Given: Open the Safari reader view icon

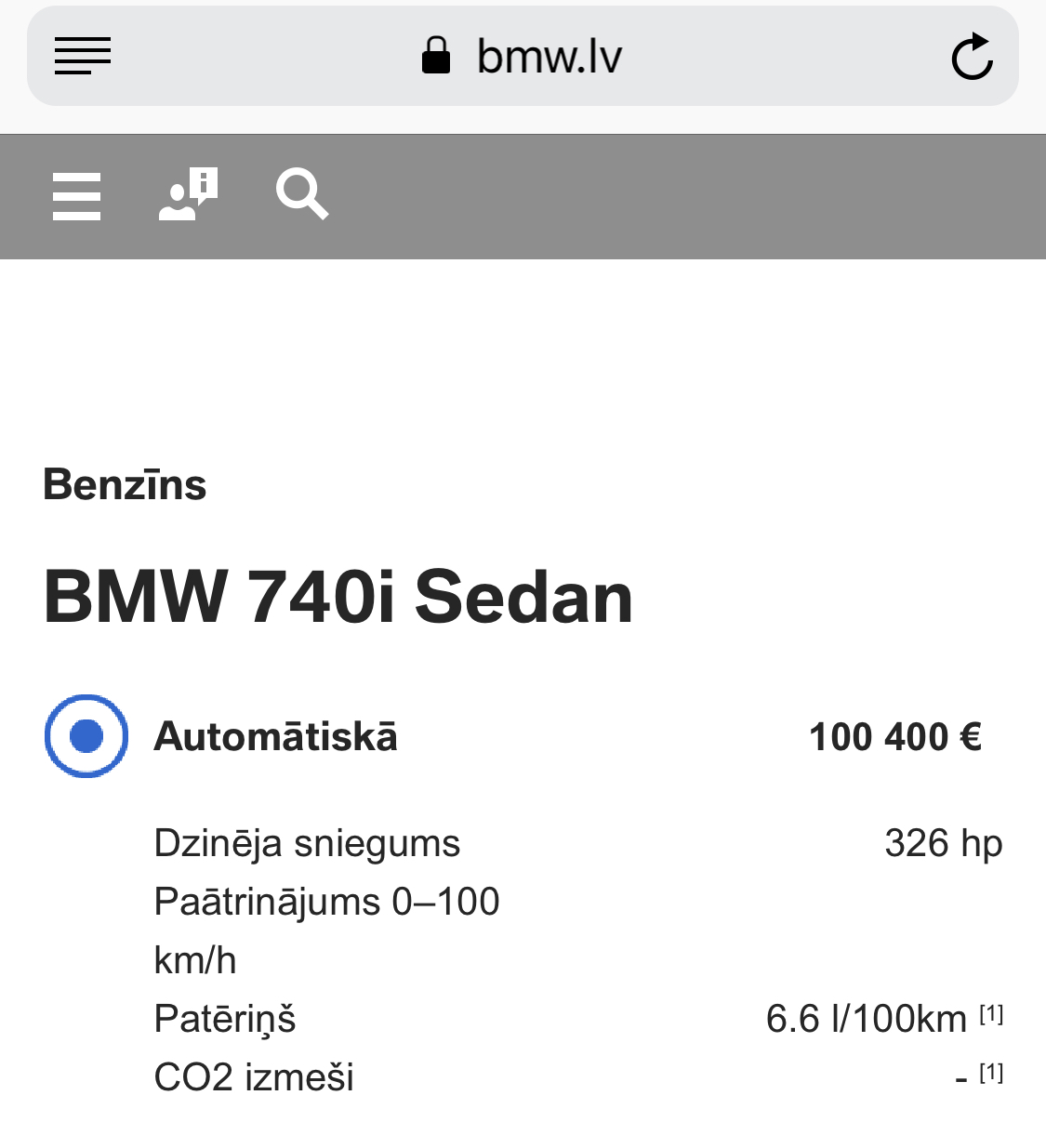Looking at the screenshot, I should click(83, 56).
